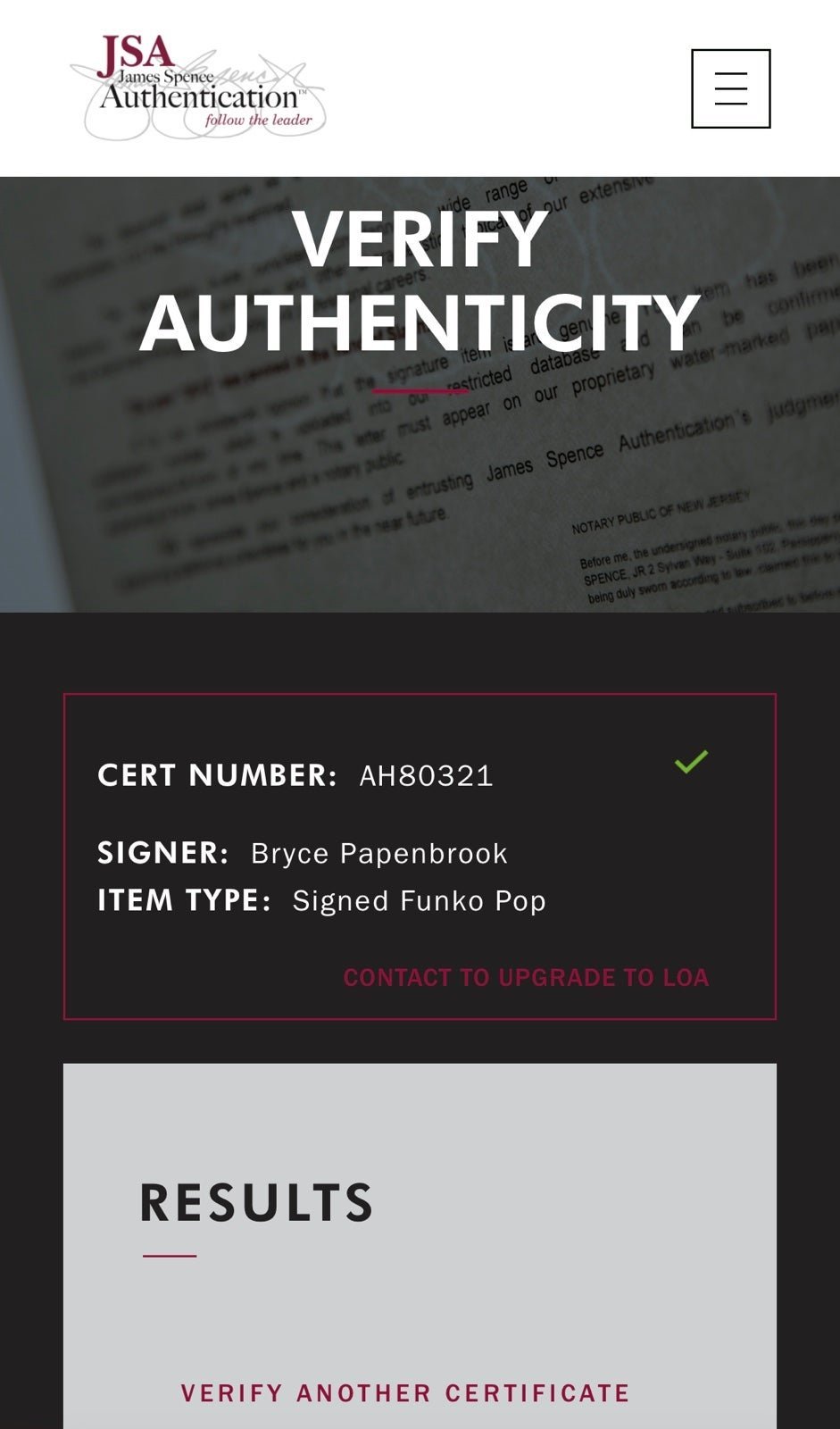Tap Contact to Upgrade to LOA
This screenshot has height=1429, width=840.
tap(526, 977)
